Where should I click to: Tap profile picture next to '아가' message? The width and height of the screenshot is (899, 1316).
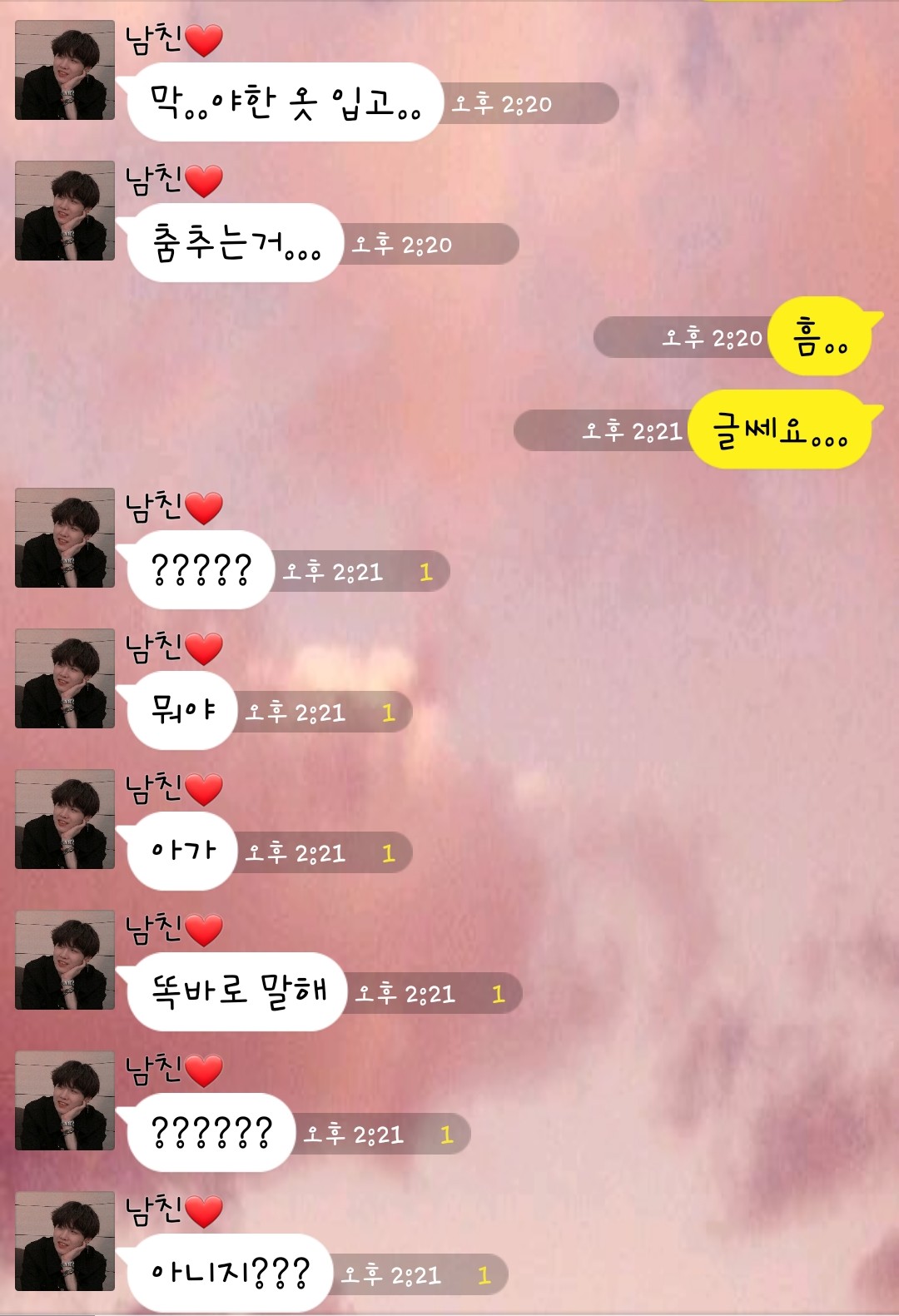click(x=65, y=819)
